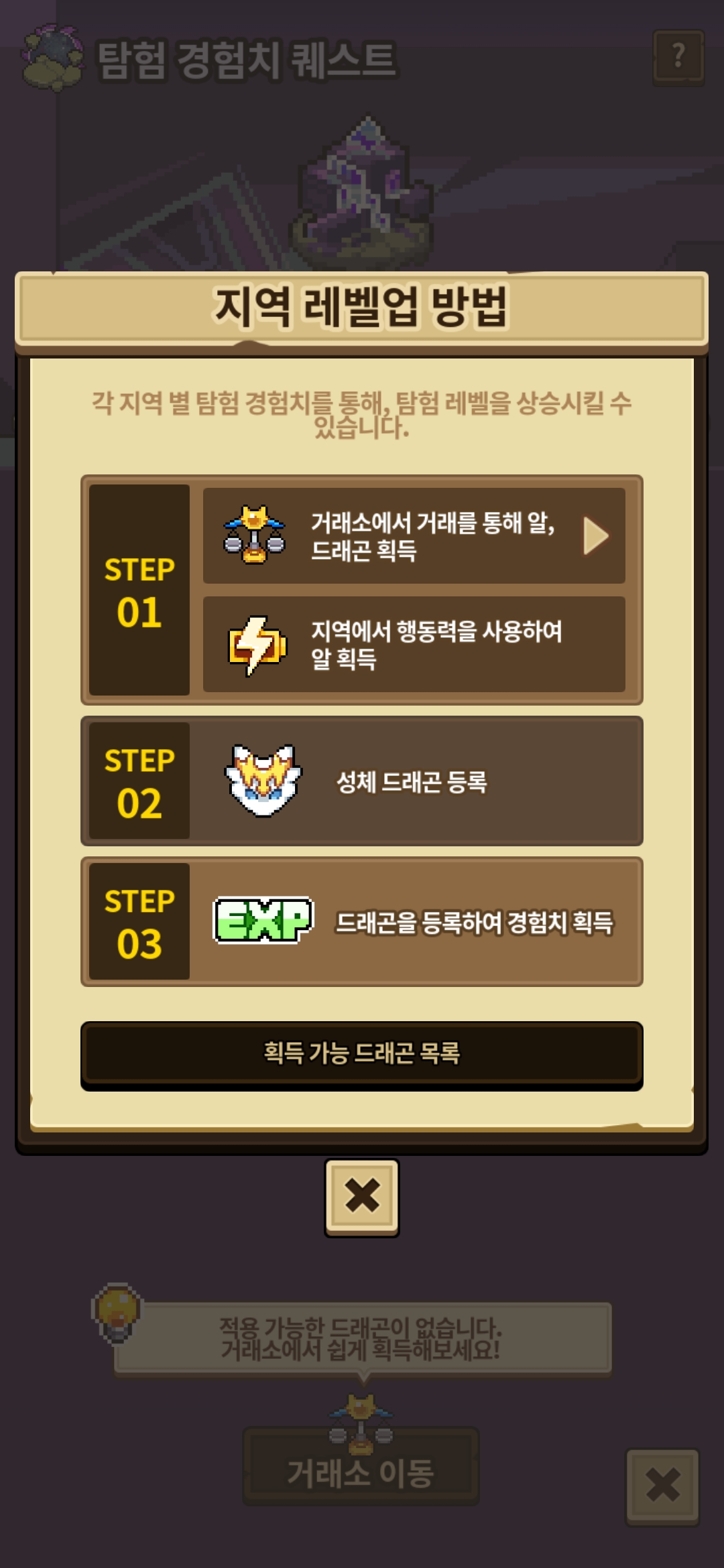The height and width of the screenshot is (1568, 724).
Task: Open the exchange trade step for eggs and dragons
Action: coord(414,535)
